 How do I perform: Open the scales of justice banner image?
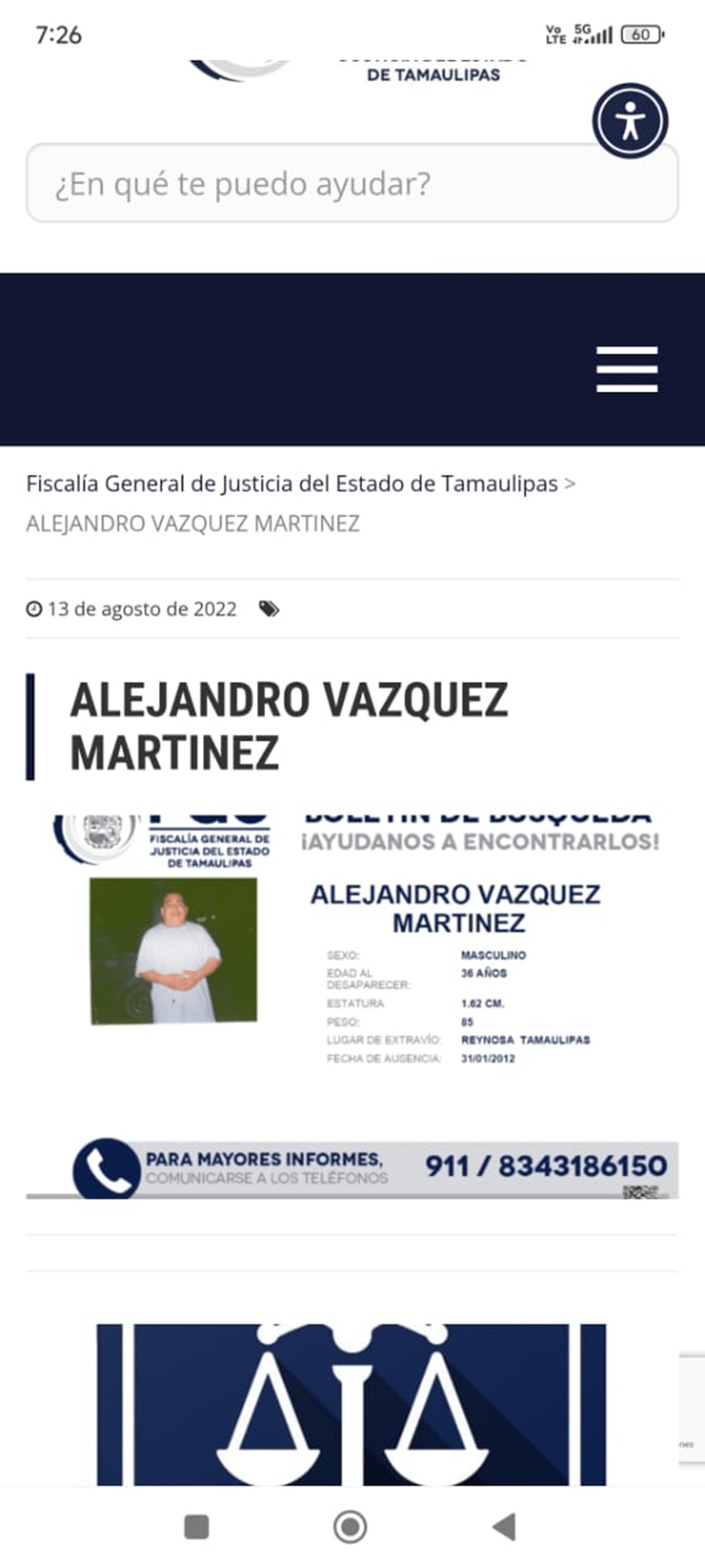(351, 1404)
